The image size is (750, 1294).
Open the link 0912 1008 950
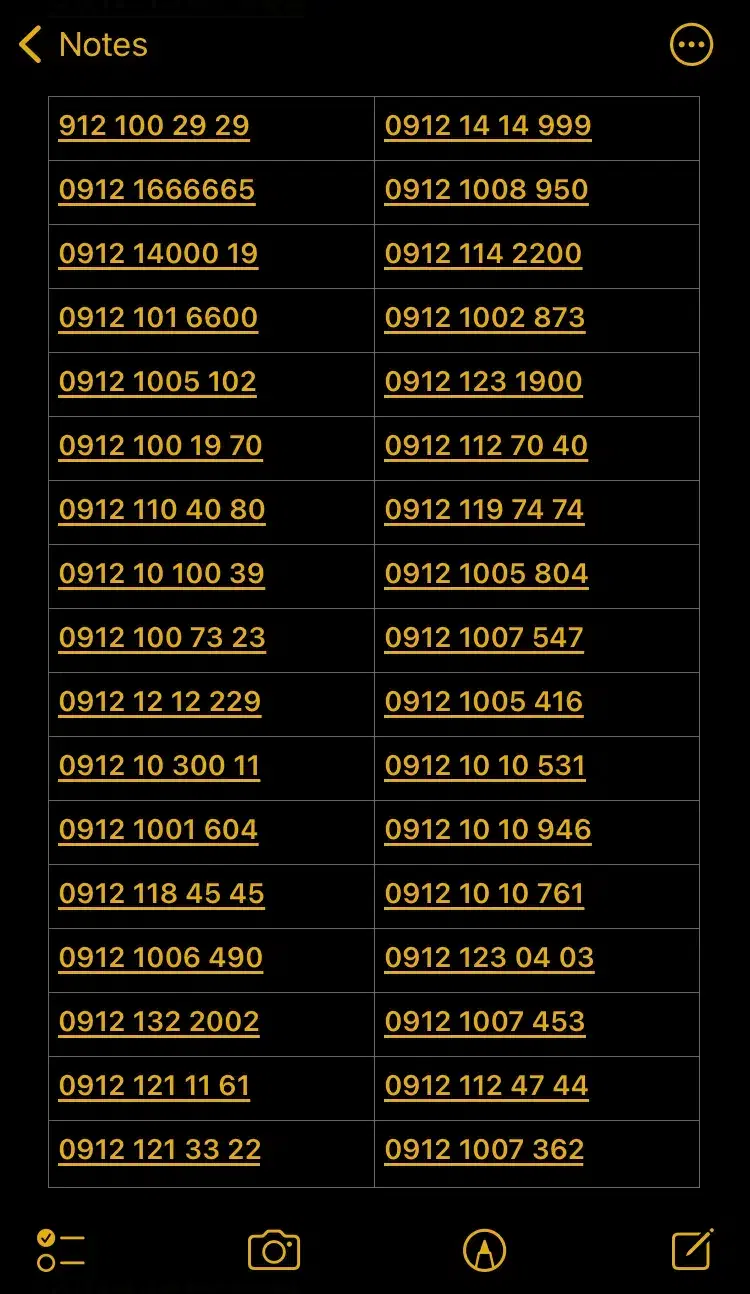(486, 190)
